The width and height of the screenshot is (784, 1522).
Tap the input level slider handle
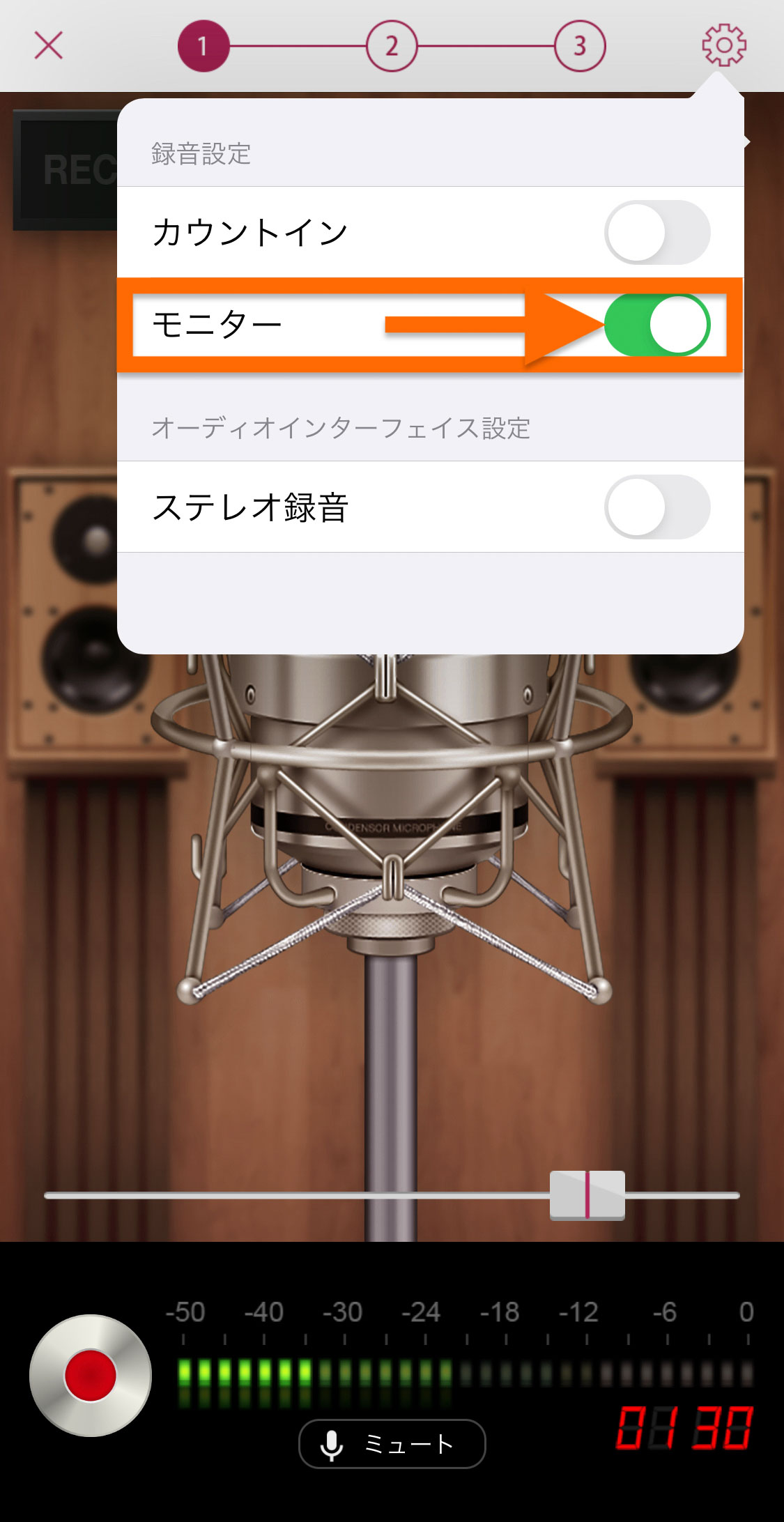[587, 1195]
